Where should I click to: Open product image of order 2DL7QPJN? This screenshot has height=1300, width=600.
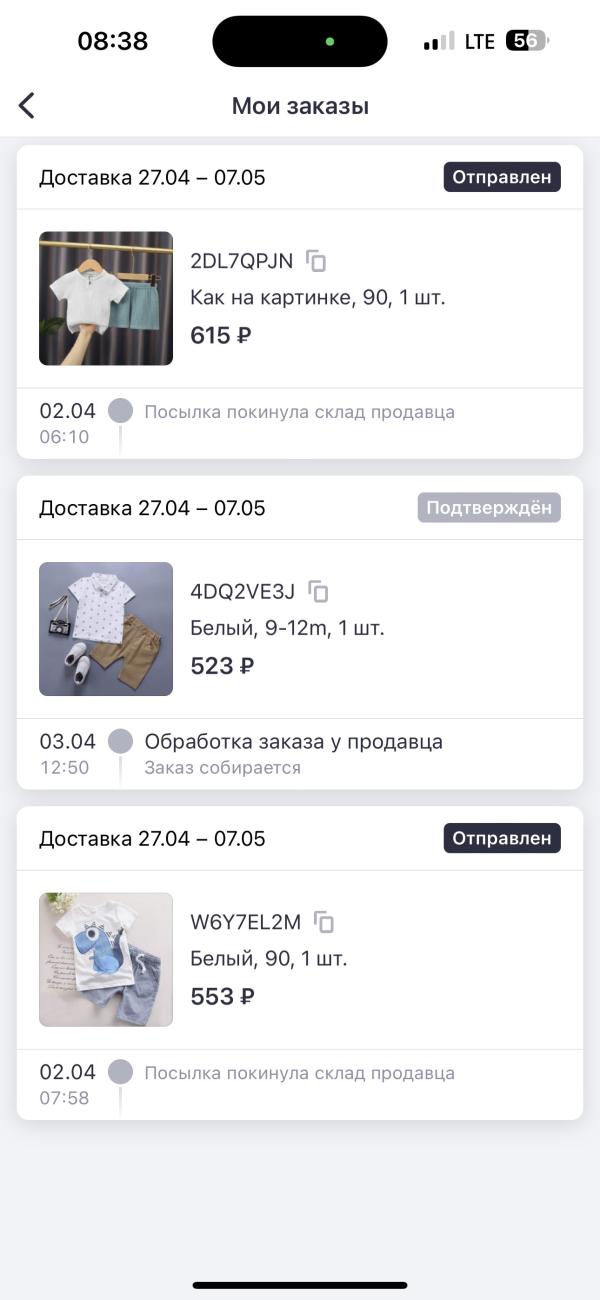click(x=106, y=299)
